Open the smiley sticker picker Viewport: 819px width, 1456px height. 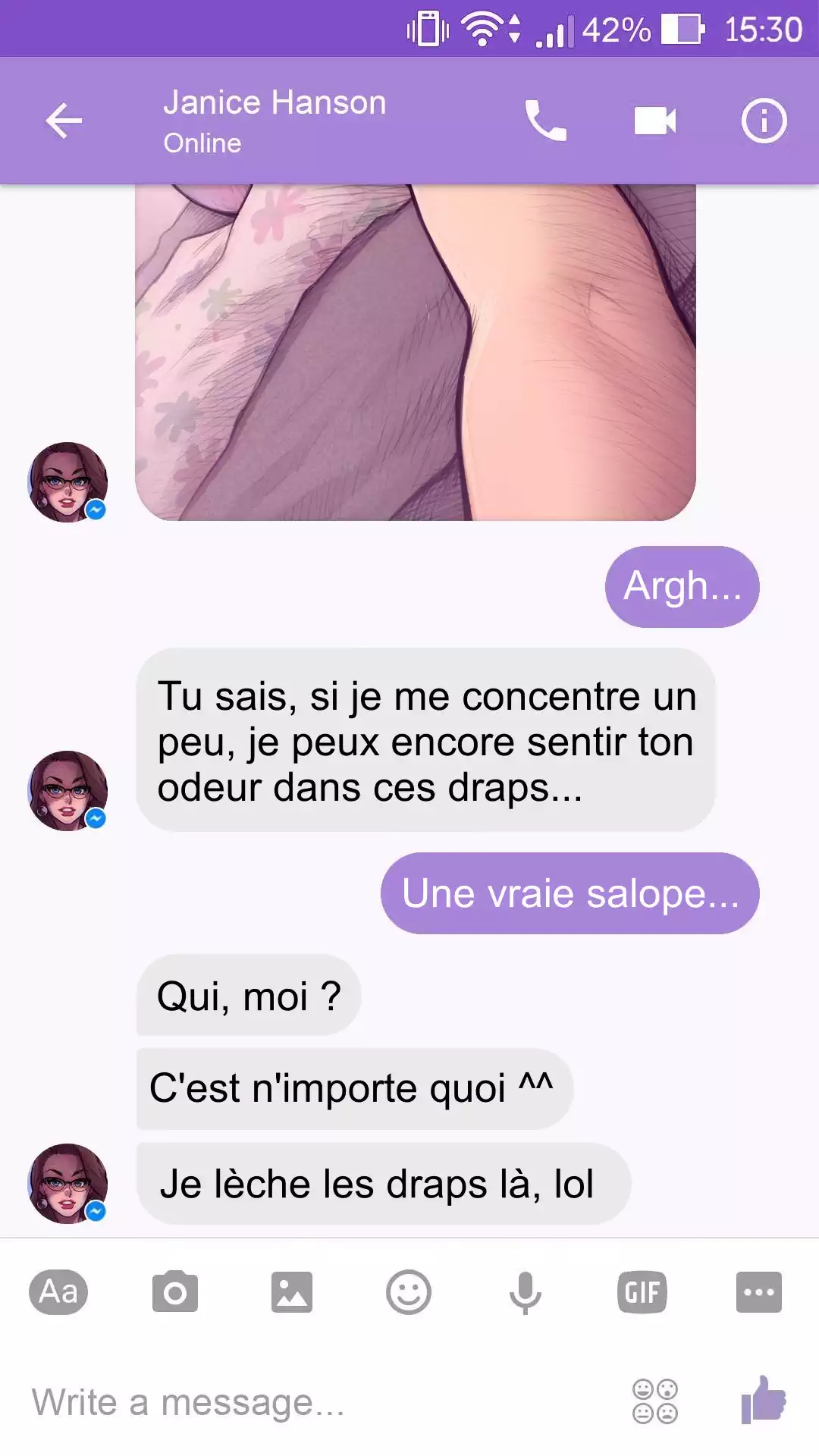click(409, 1291)
